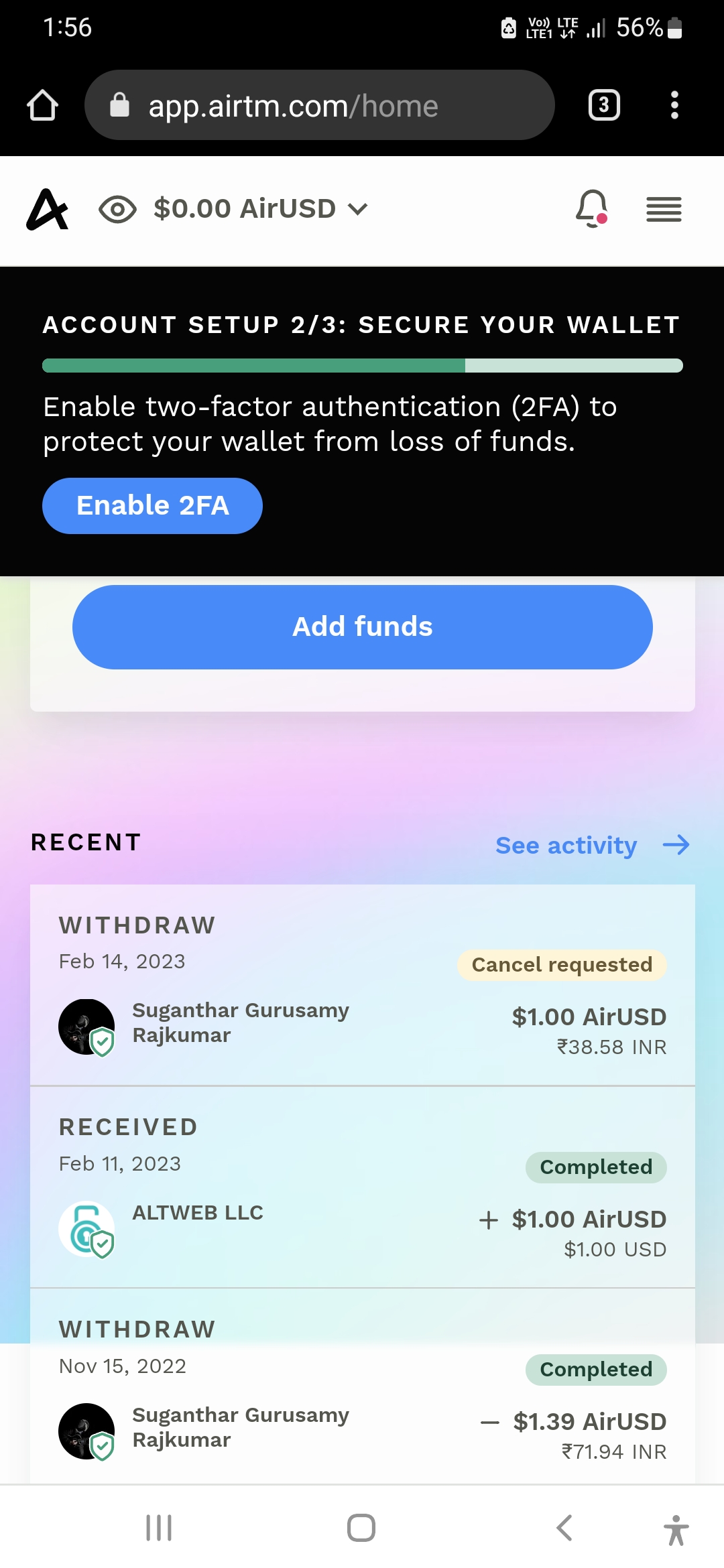
Task: Open the hamburger menu
Action: pos(664,209)
